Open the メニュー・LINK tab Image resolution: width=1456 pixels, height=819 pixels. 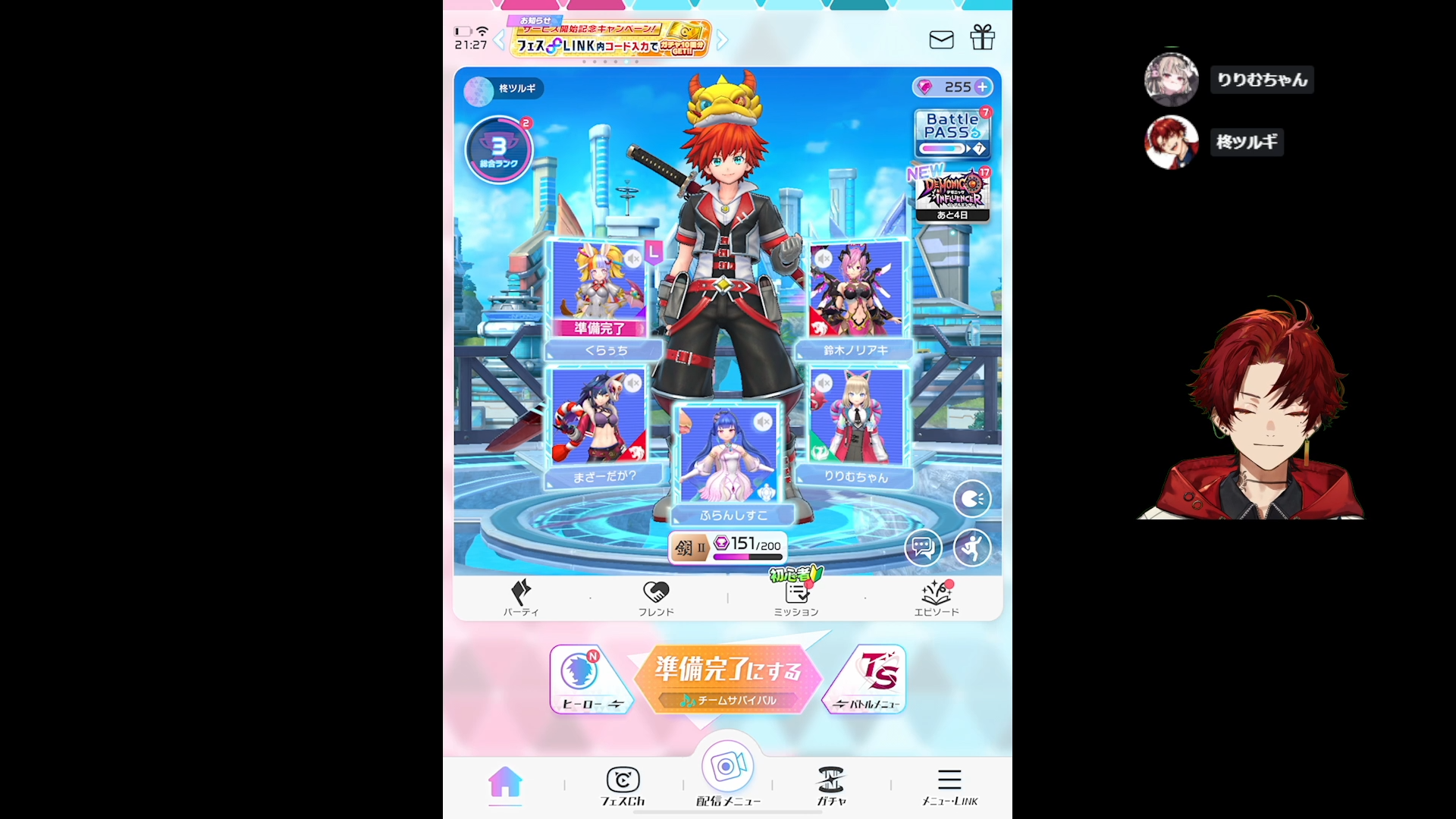[949, 786]
